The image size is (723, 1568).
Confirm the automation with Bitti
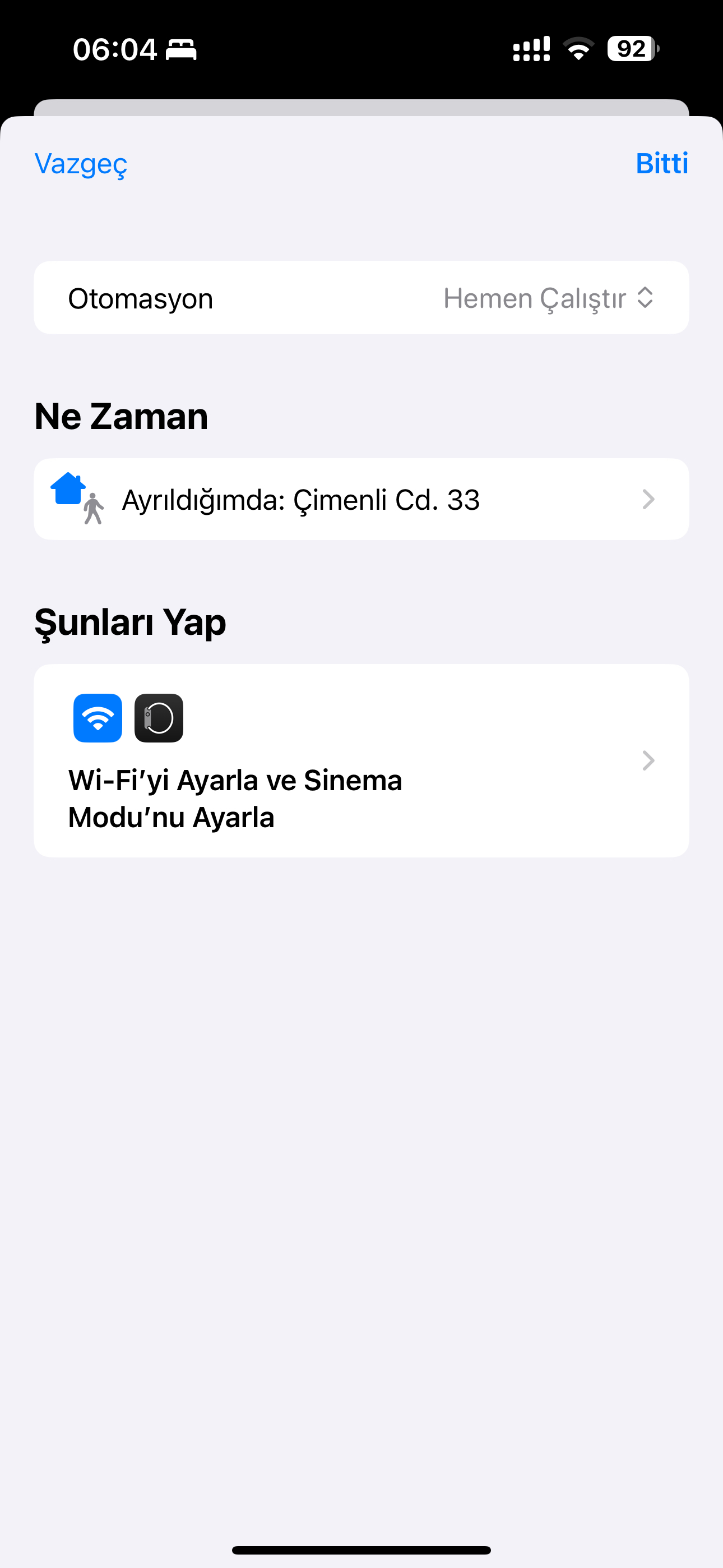click(661, 163)
